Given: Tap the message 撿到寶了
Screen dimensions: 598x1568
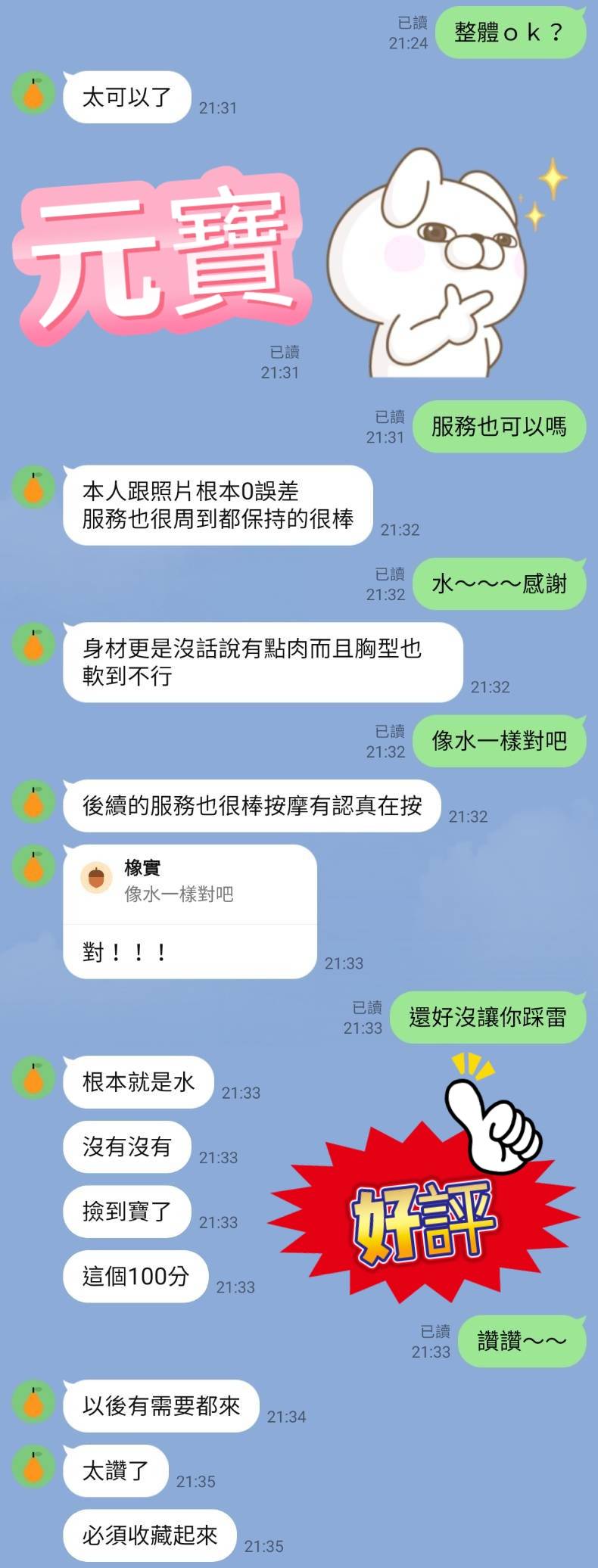Looking at the screenshot, I should pyautogui.click(x=127, y=1212).
